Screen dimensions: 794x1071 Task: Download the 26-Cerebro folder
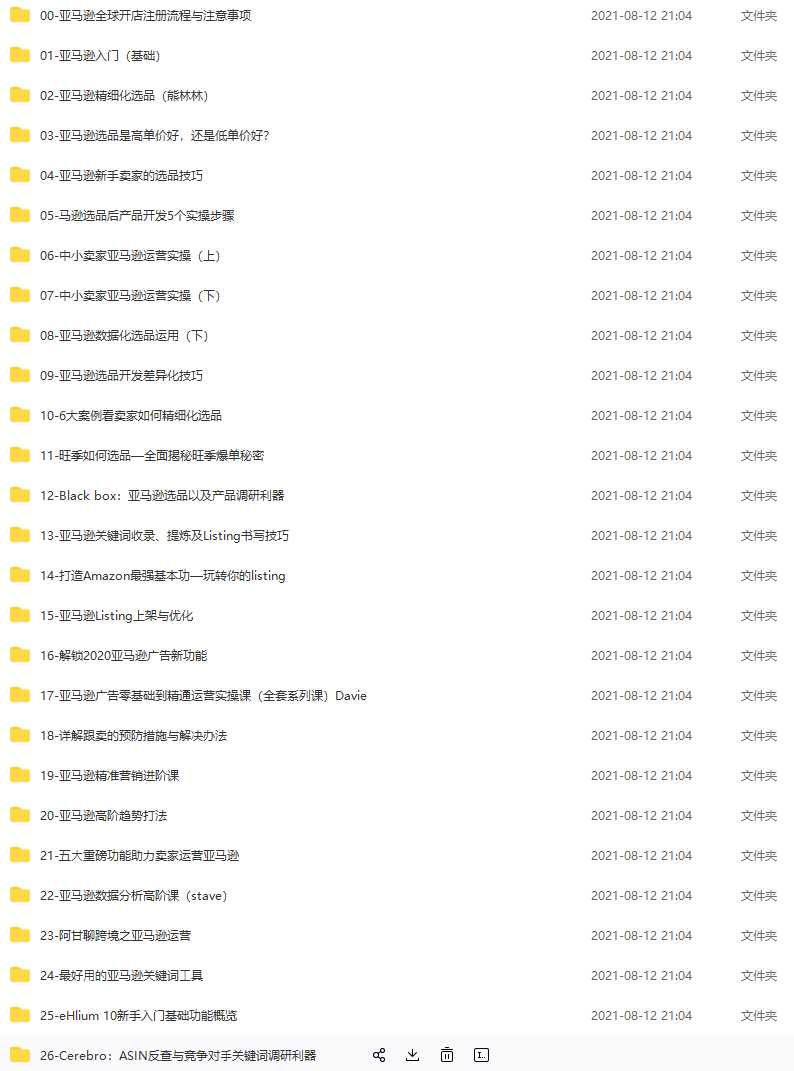coord(412,1055)
